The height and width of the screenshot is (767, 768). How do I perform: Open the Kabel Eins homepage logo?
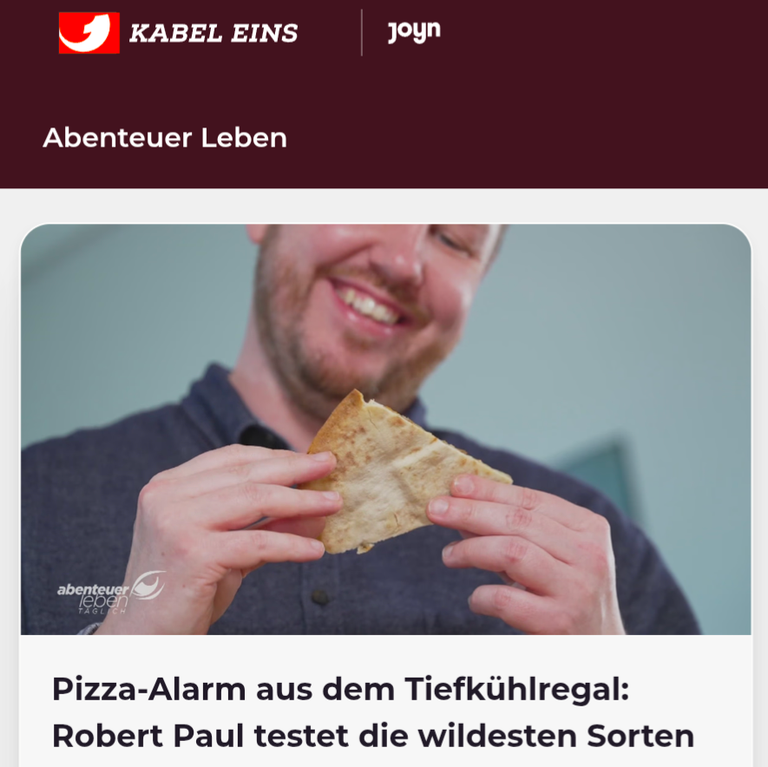click(x=178, y=33)
